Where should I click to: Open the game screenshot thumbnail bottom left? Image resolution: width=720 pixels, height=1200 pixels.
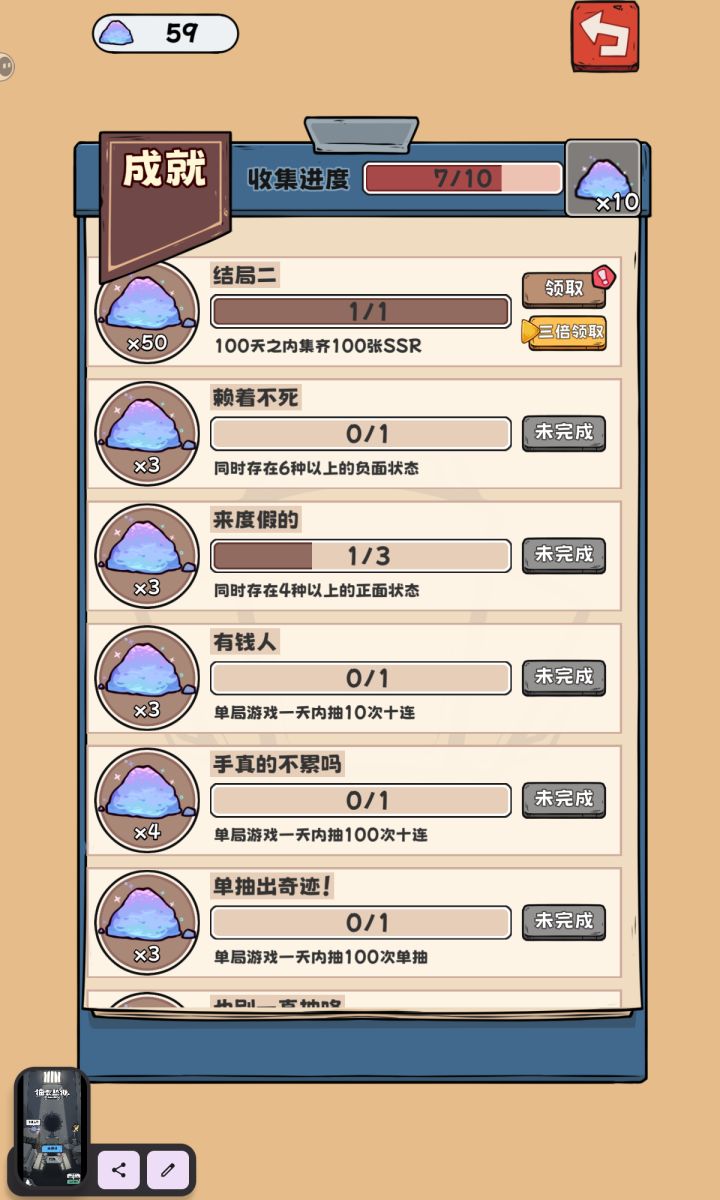[52, 1130]
